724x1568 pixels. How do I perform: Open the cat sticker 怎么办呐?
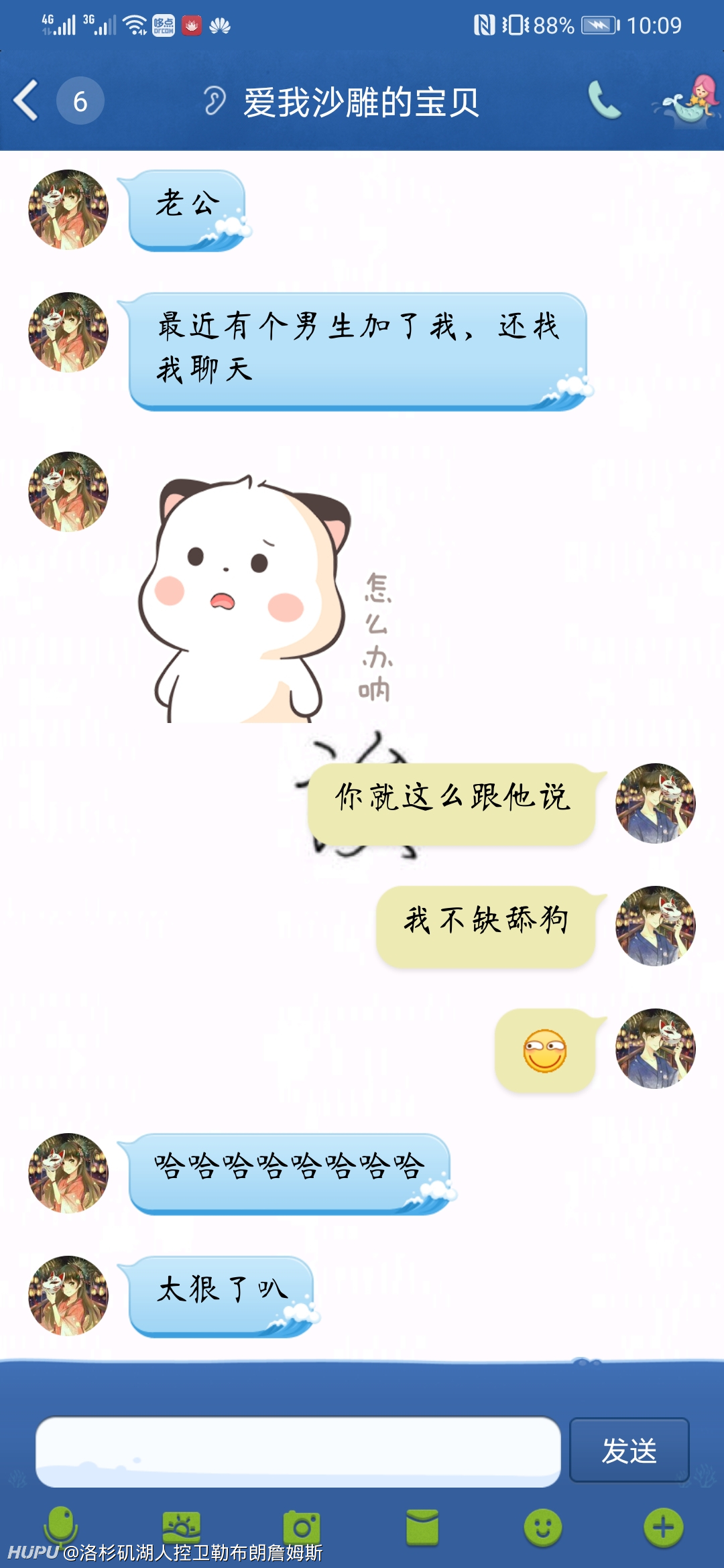pos(265,598)
